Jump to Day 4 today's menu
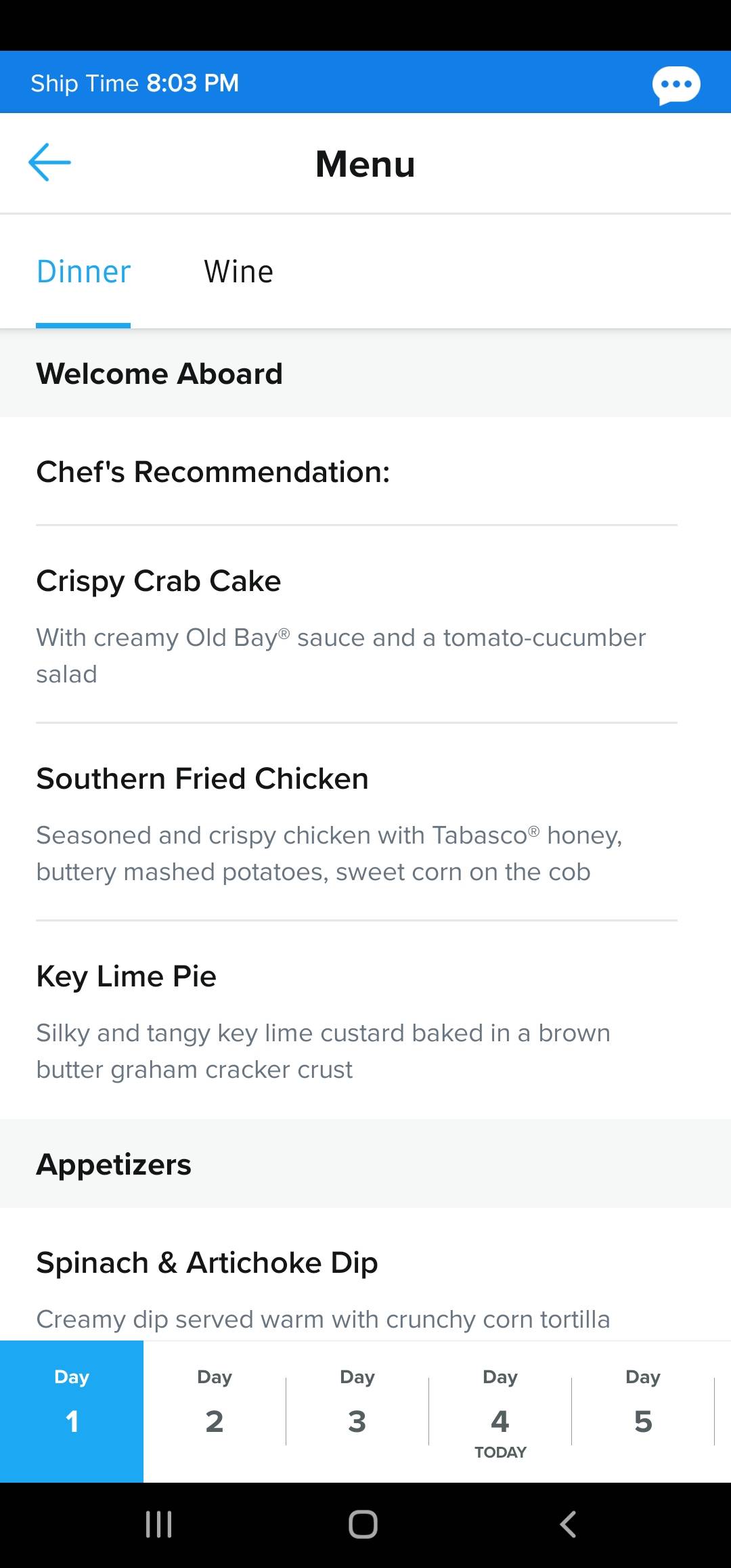 click(500, 1411)
